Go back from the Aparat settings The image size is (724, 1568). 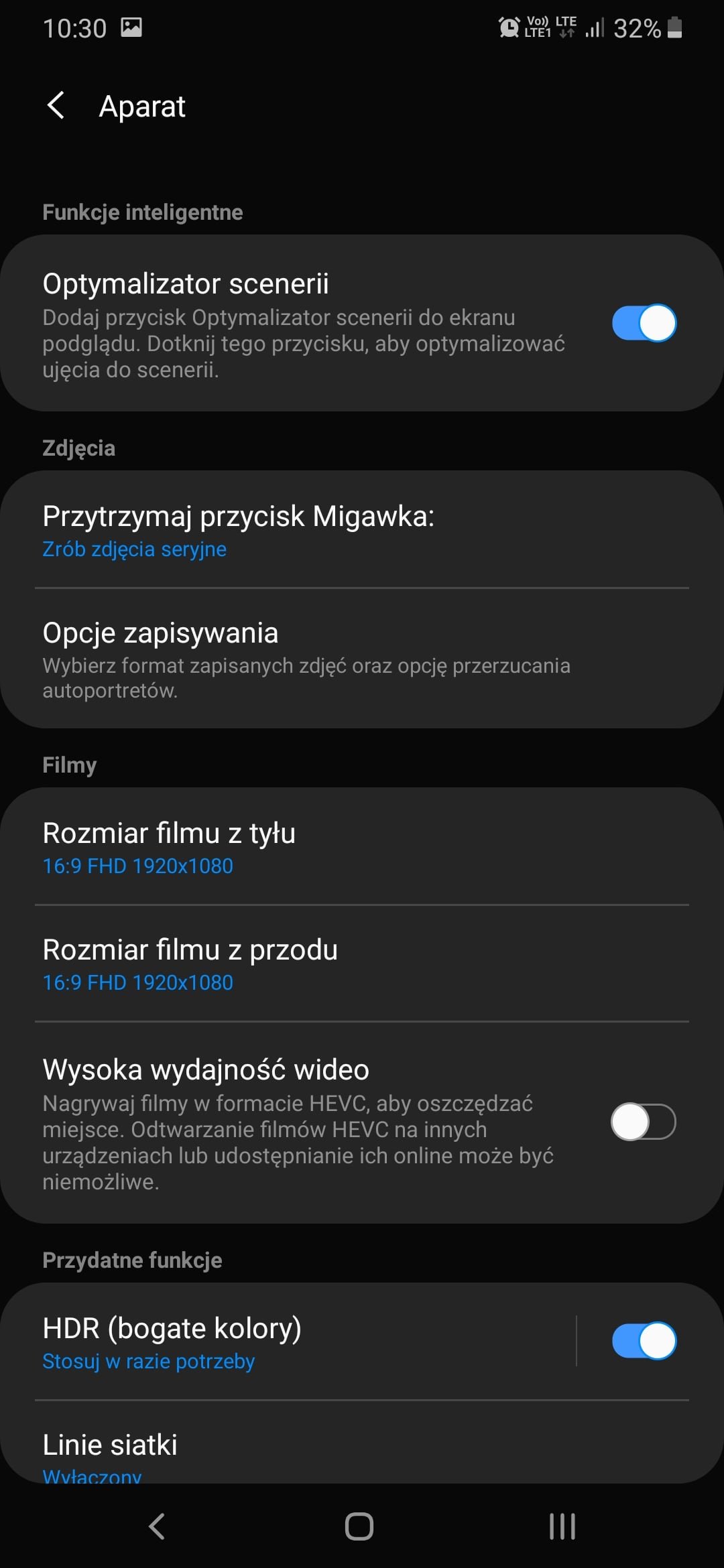(x=56, y=106)
